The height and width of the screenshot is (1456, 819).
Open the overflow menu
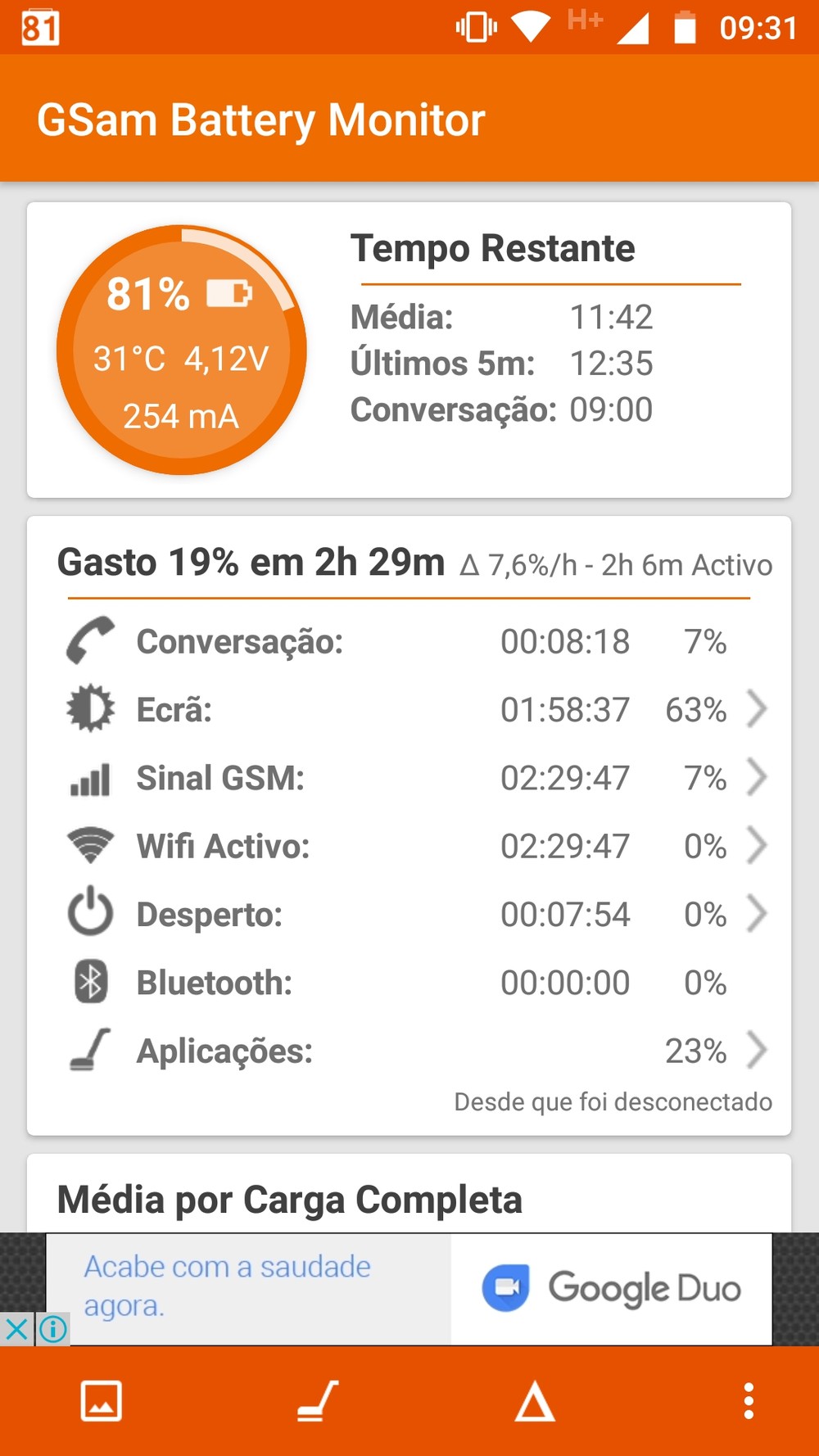748,1401
